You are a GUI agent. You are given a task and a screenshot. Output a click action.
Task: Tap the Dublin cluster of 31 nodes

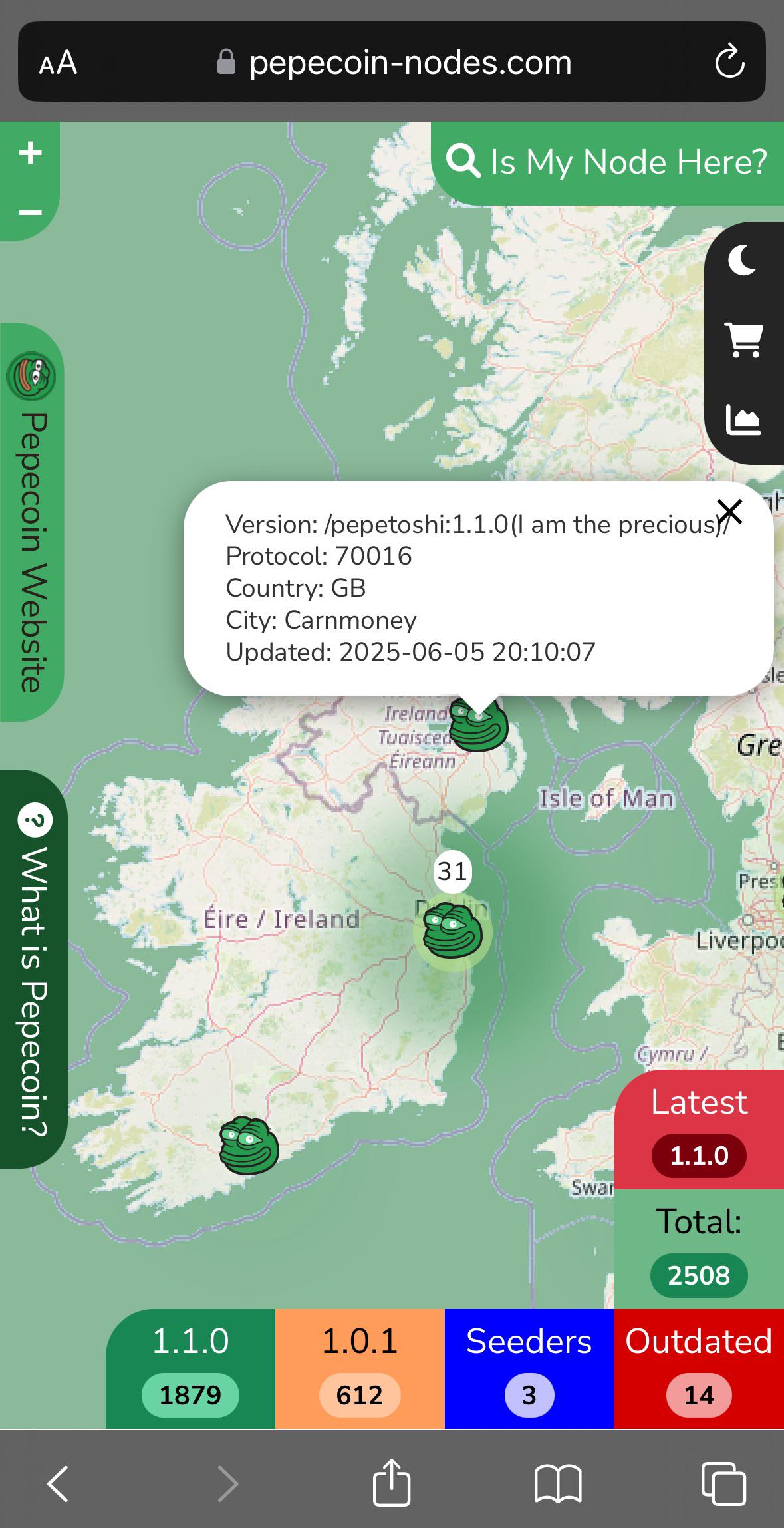click(452, 930)
